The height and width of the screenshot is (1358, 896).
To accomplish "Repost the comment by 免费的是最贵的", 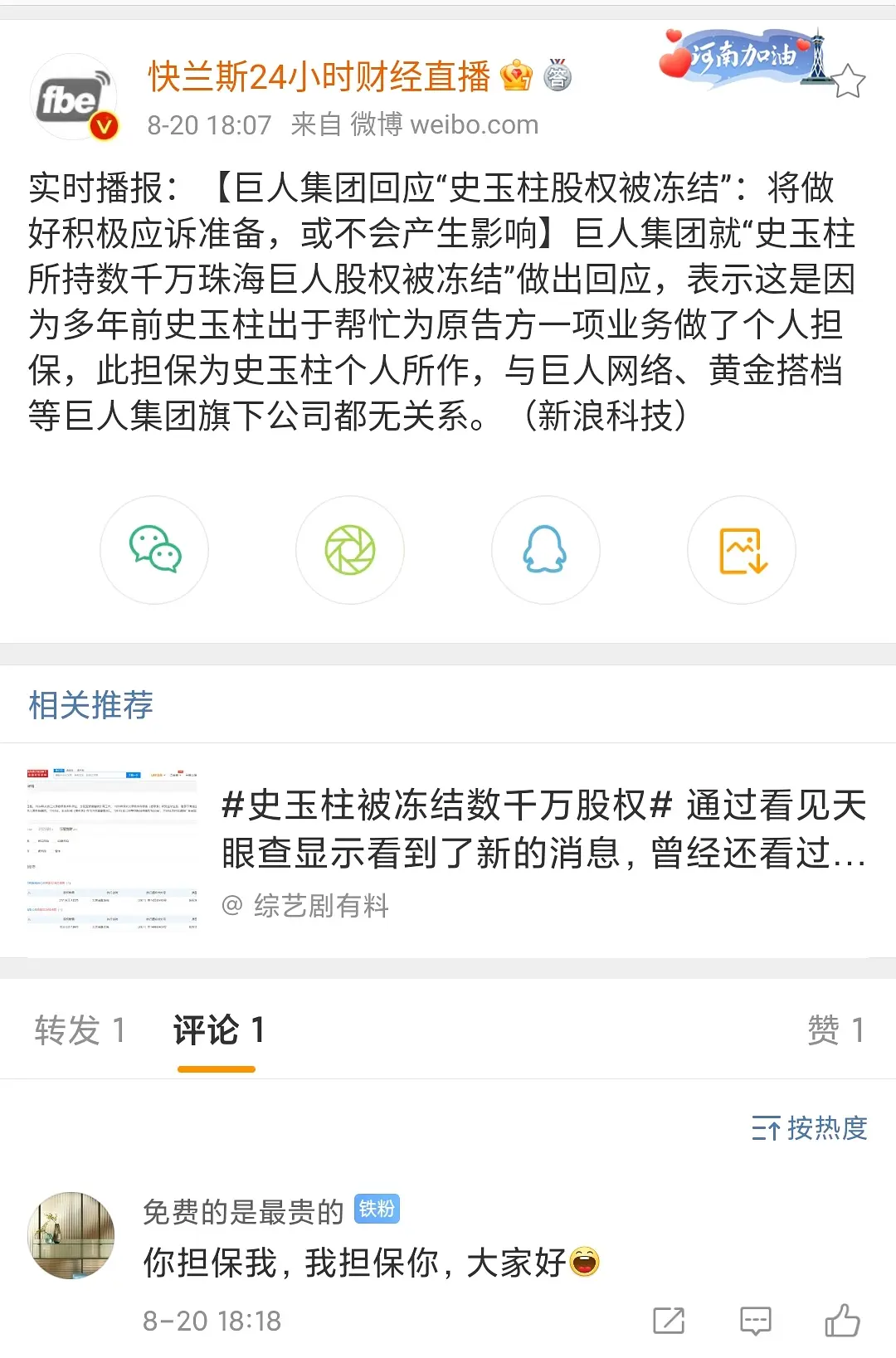I will tap(669, 1321).
